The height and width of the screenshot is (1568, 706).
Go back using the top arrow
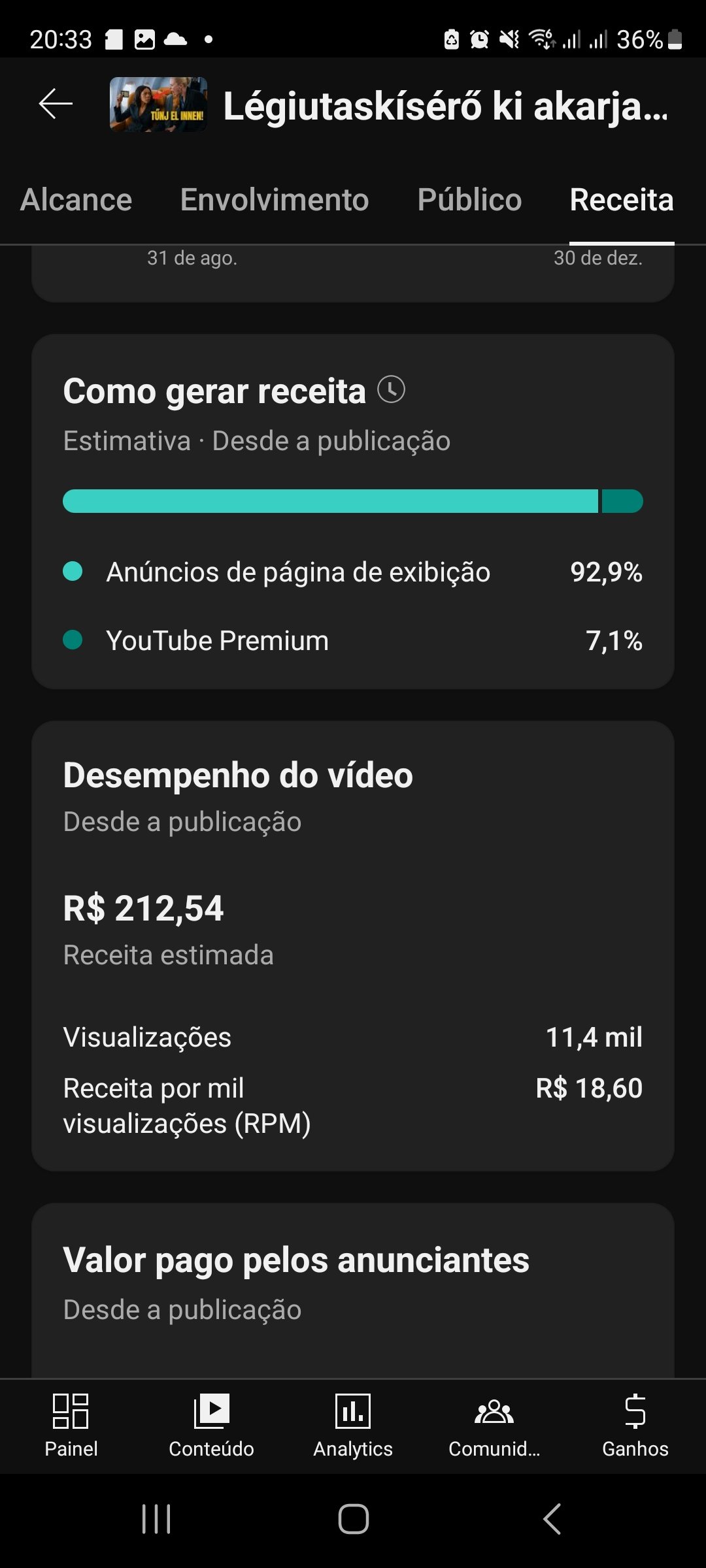coord(56,105)
